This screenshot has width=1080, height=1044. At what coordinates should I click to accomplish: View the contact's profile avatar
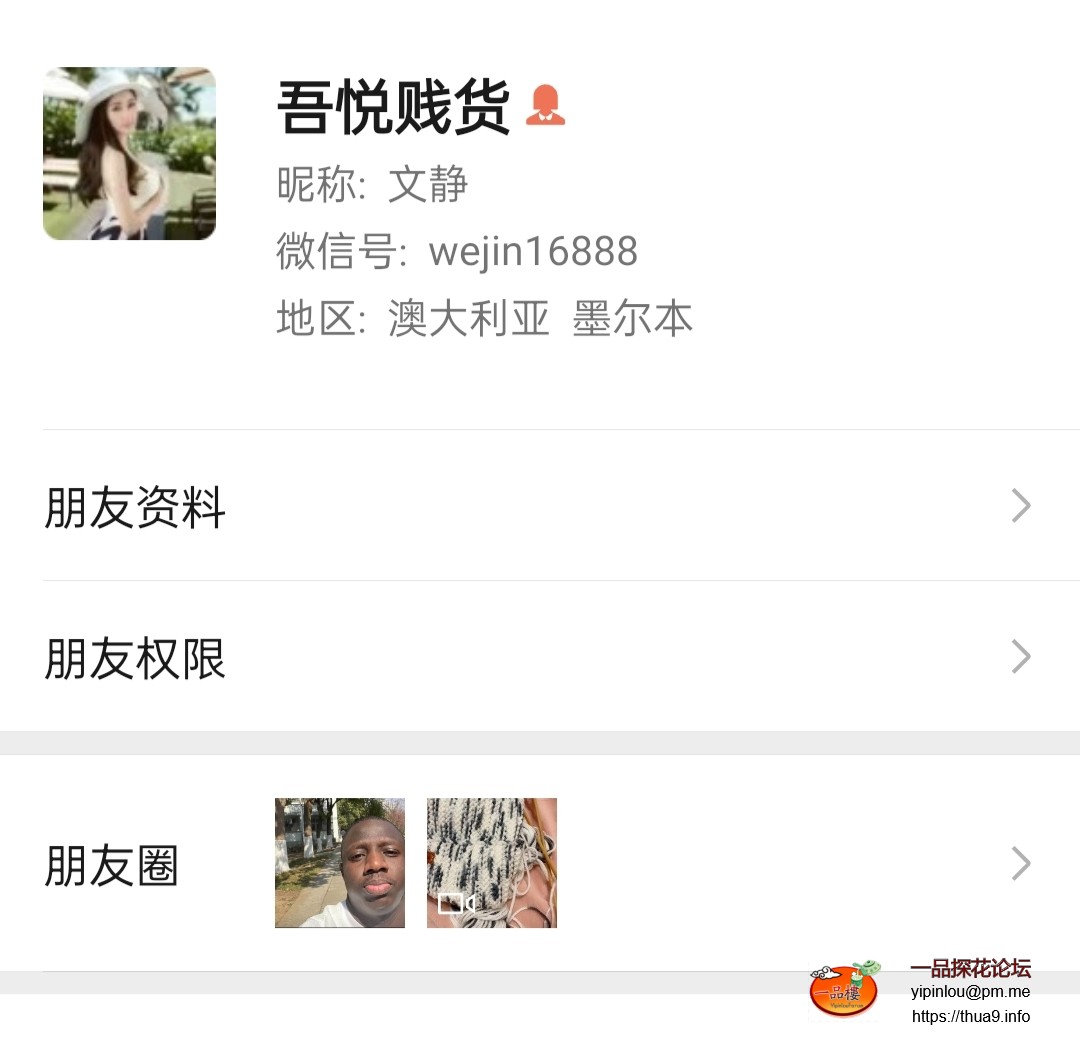click(129, 154)
